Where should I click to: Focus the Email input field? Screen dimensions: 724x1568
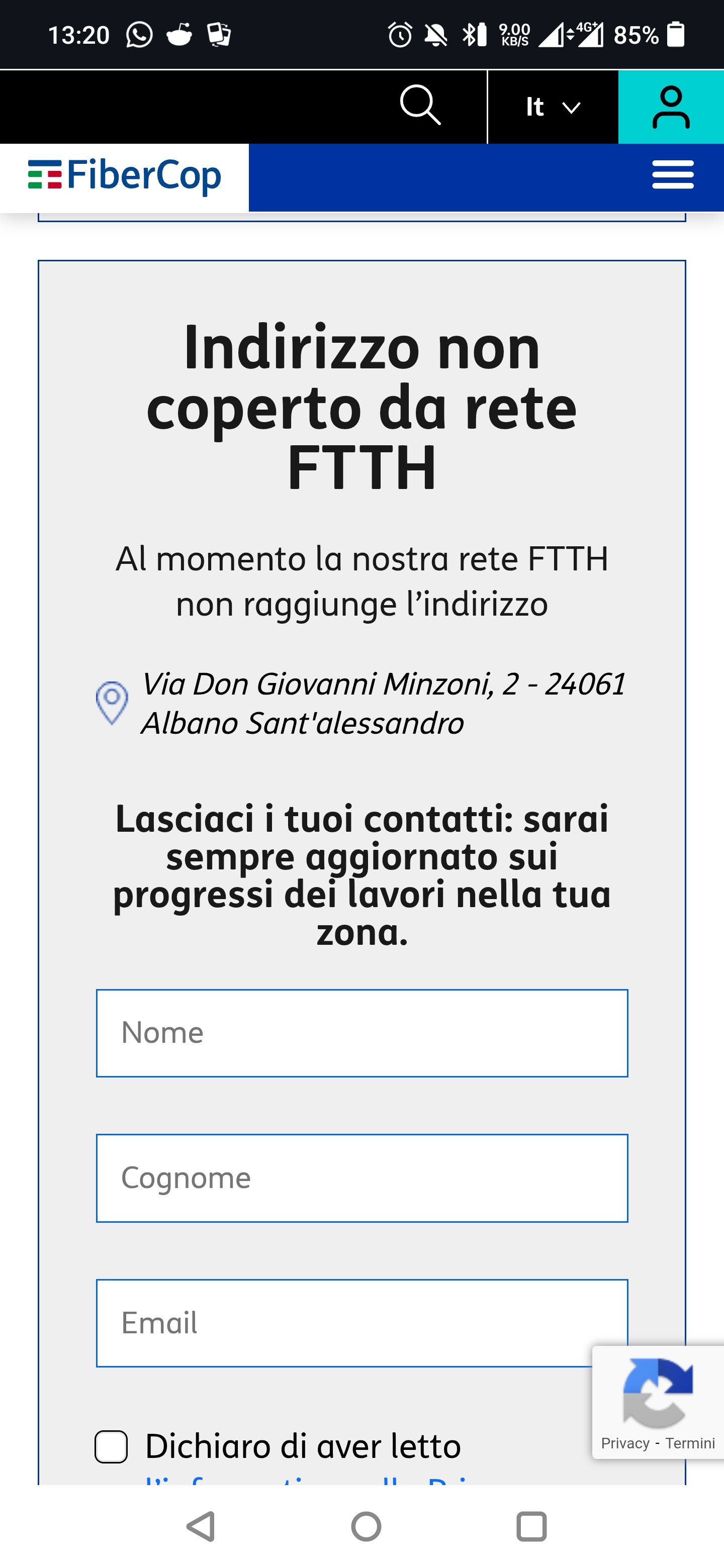click(361, 1323)
